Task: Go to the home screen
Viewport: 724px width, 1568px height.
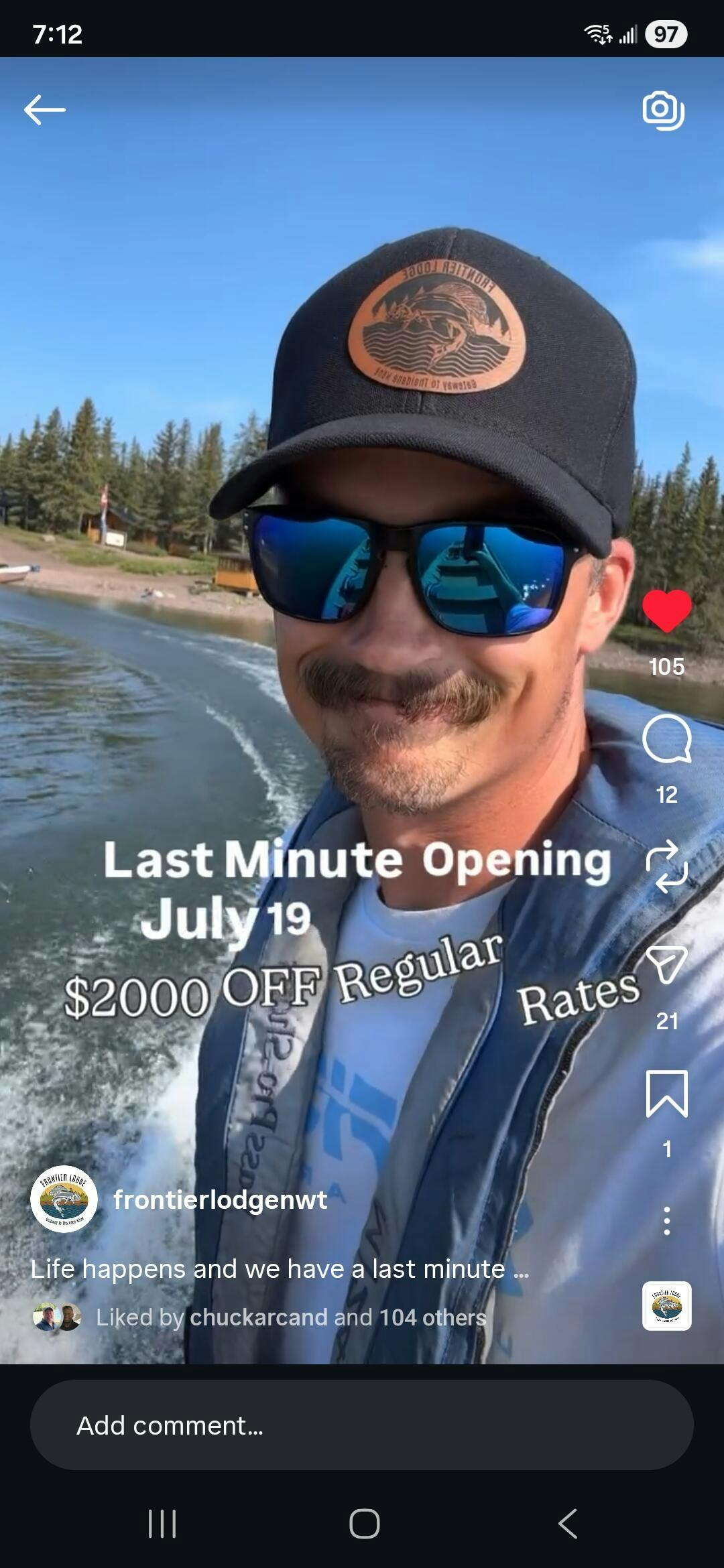Action: coord(364,1523)
